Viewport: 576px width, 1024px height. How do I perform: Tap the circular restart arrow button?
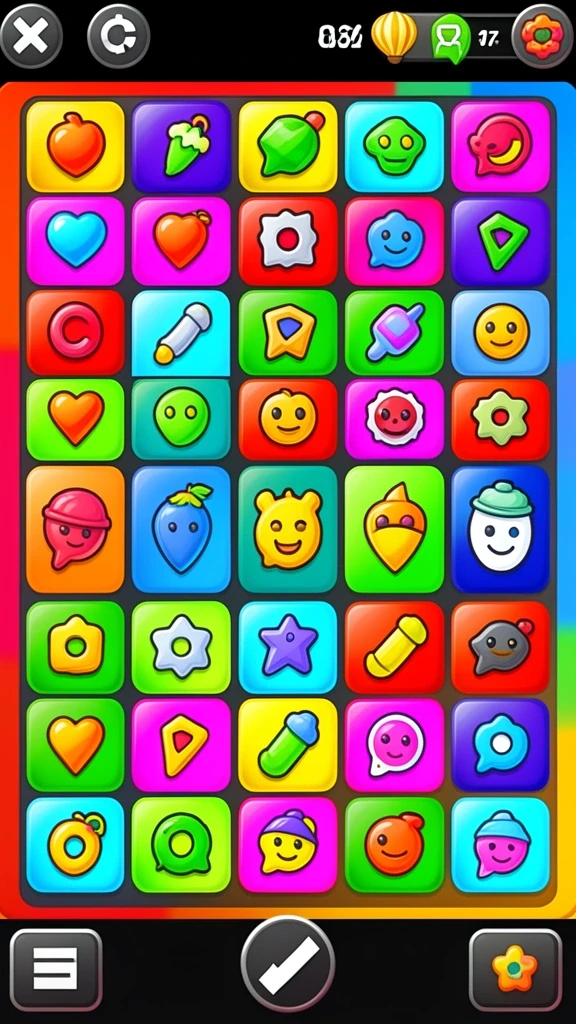point(118,37)
